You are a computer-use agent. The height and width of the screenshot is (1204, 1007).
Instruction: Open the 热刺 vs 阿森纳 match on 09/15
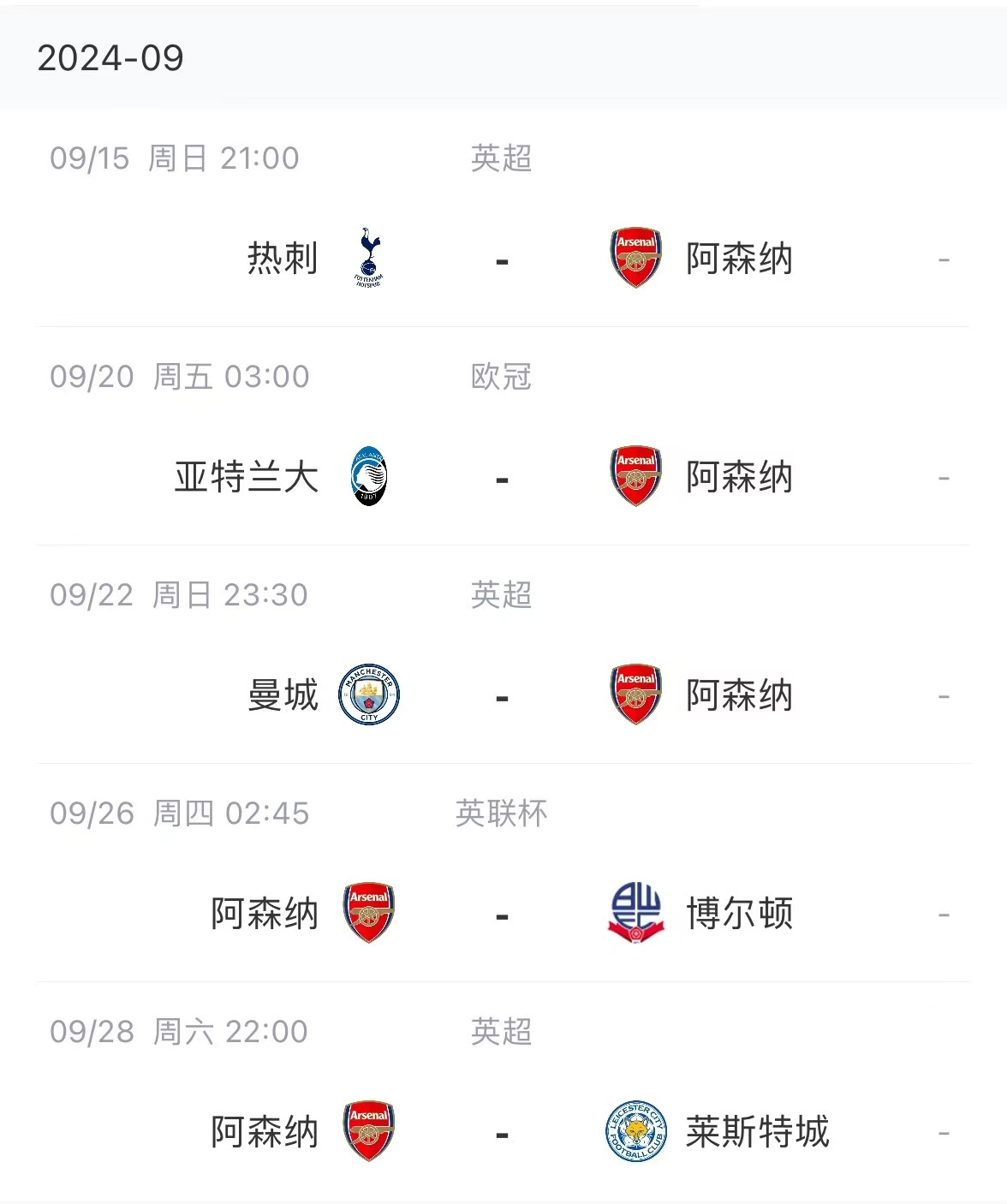pos(503,259)
